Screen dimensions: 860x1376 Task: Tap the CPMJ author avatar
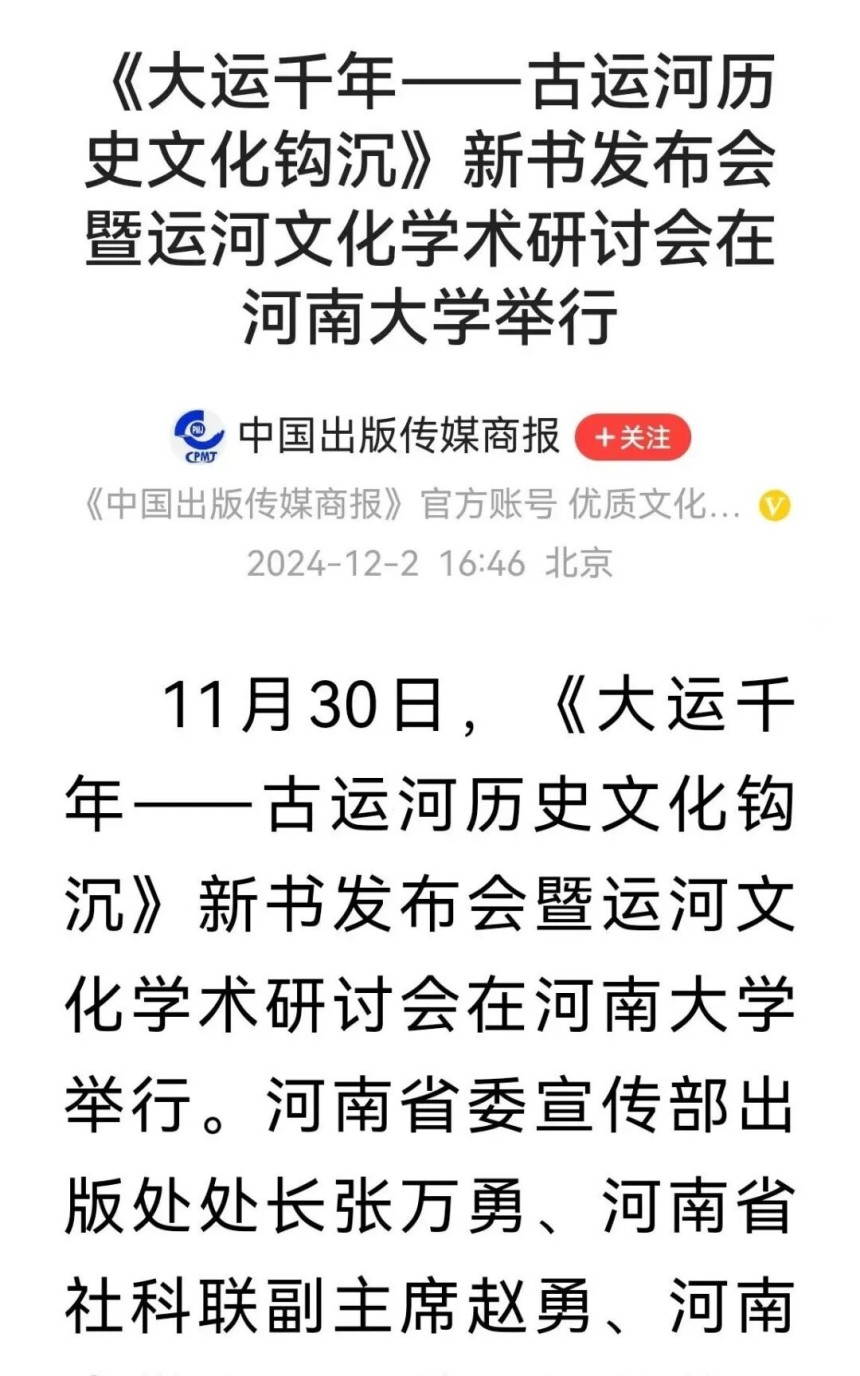[x=199, y=437]
